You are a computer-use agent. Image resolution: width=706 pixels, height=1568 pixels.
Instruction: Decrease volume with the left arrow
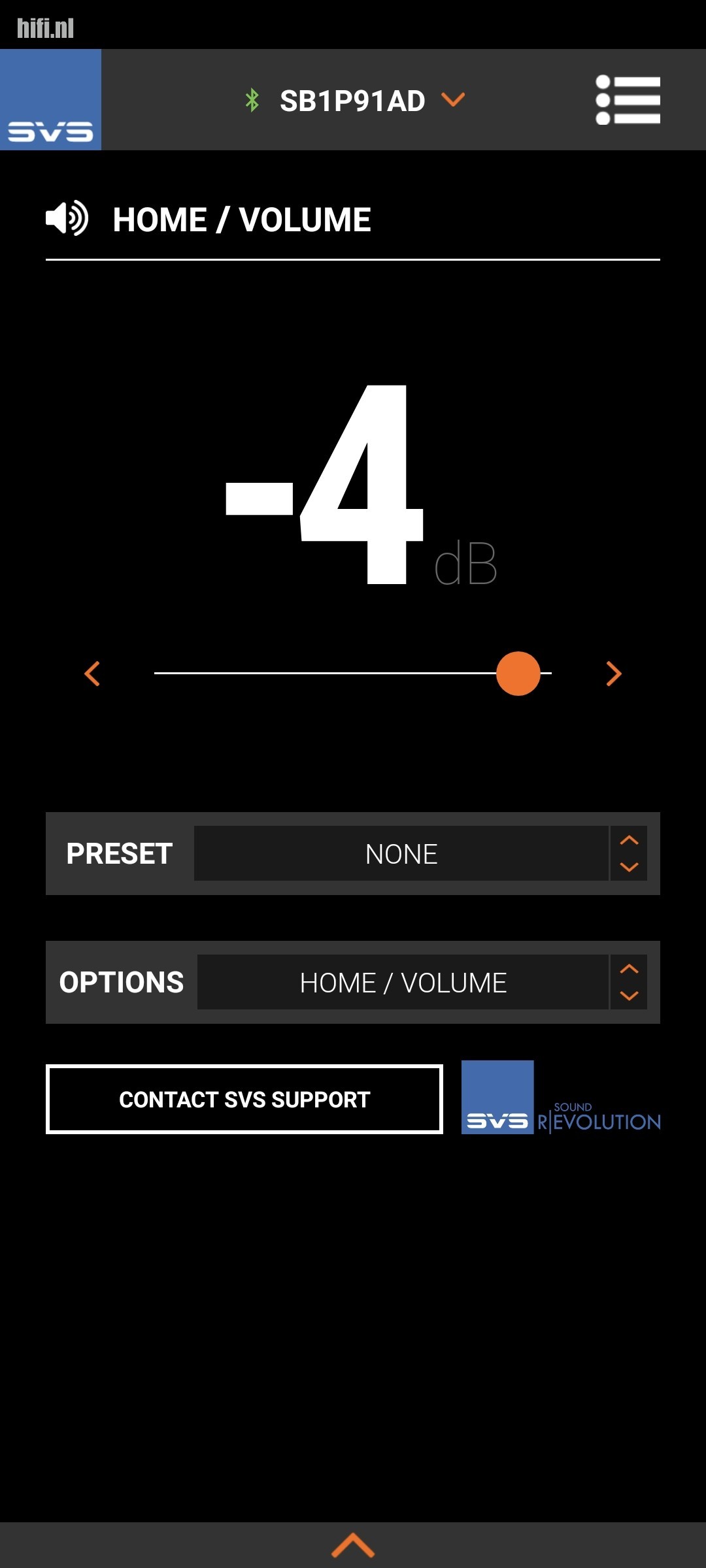click(92, 674)
